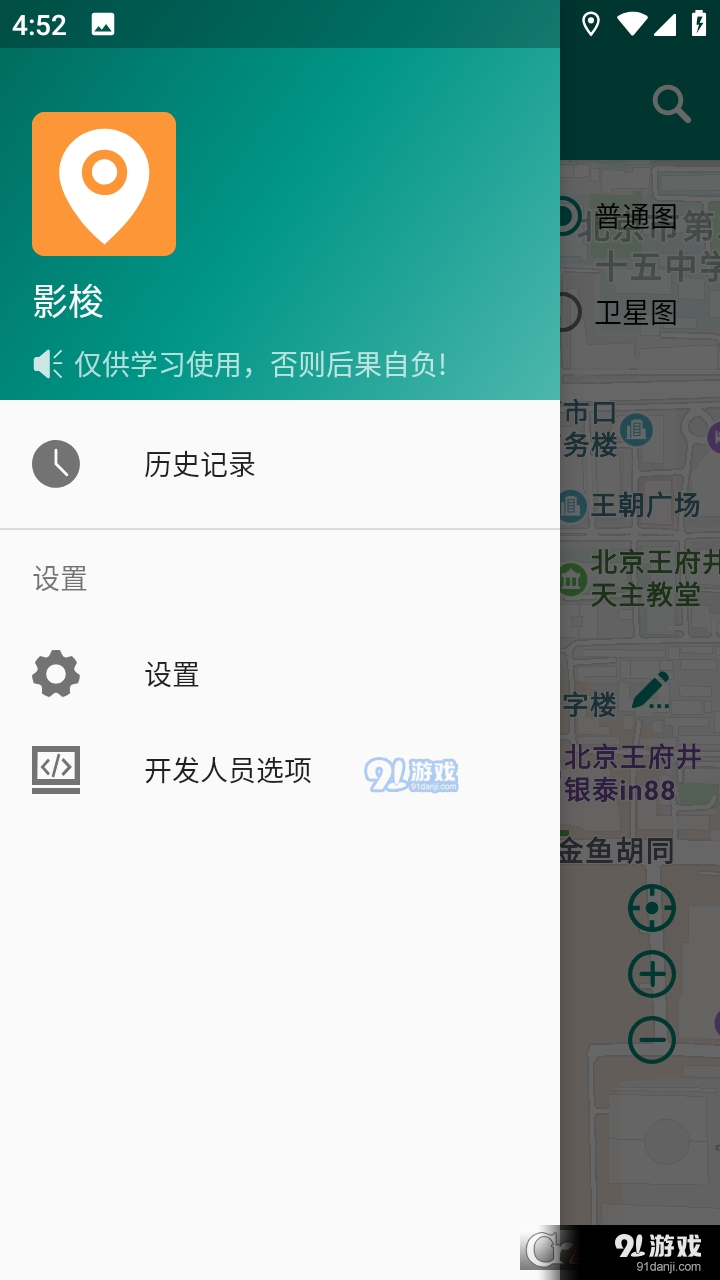Viewport: 720px width, 1280px height.
Task: Tap 设置 text in the drawer list
Action: pyautogui.click(x=172, y=675)
